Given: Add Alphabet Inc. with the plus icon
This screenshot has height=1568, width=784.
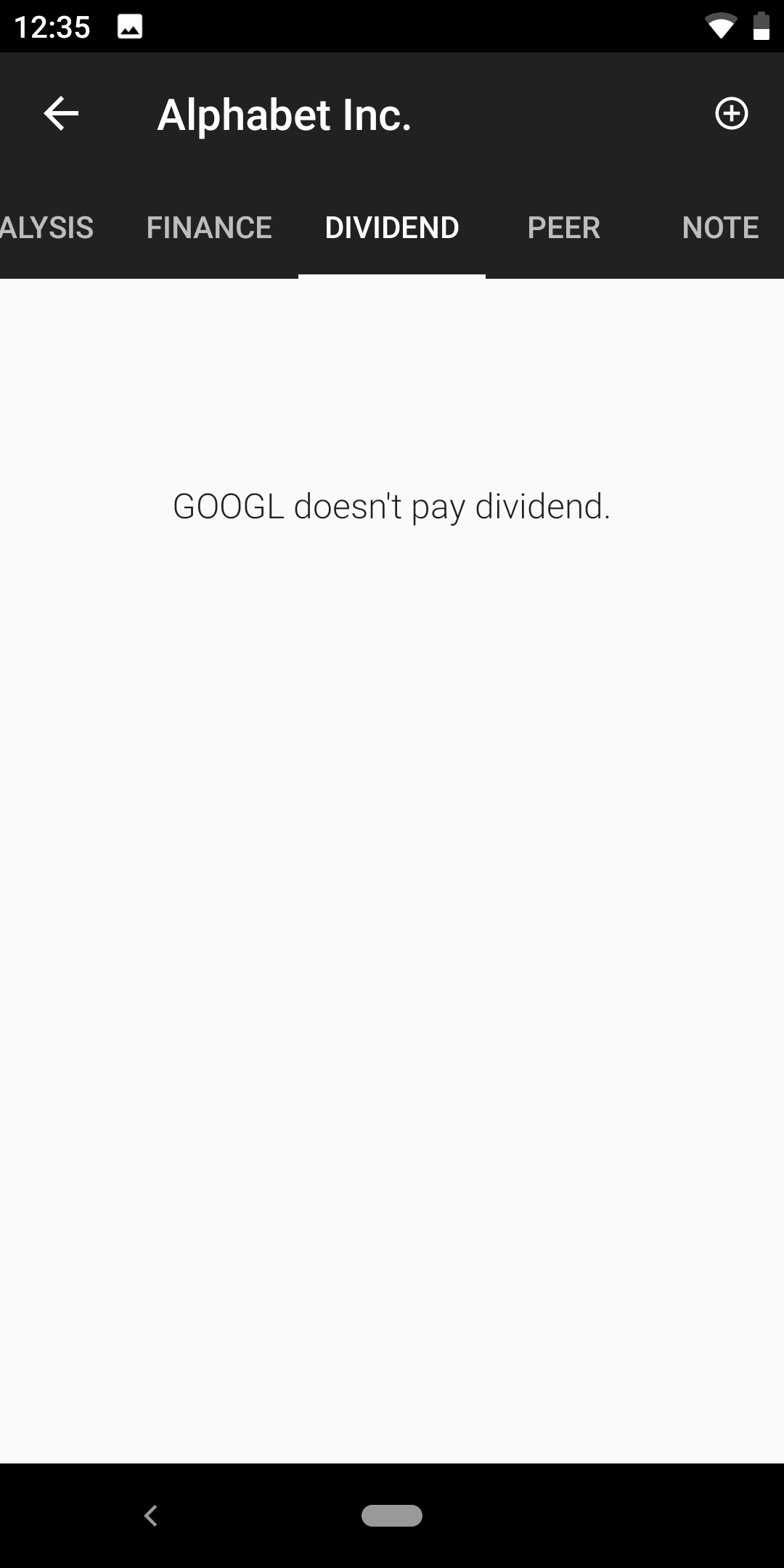Looking at the screenshot, I should coord(731,114).
